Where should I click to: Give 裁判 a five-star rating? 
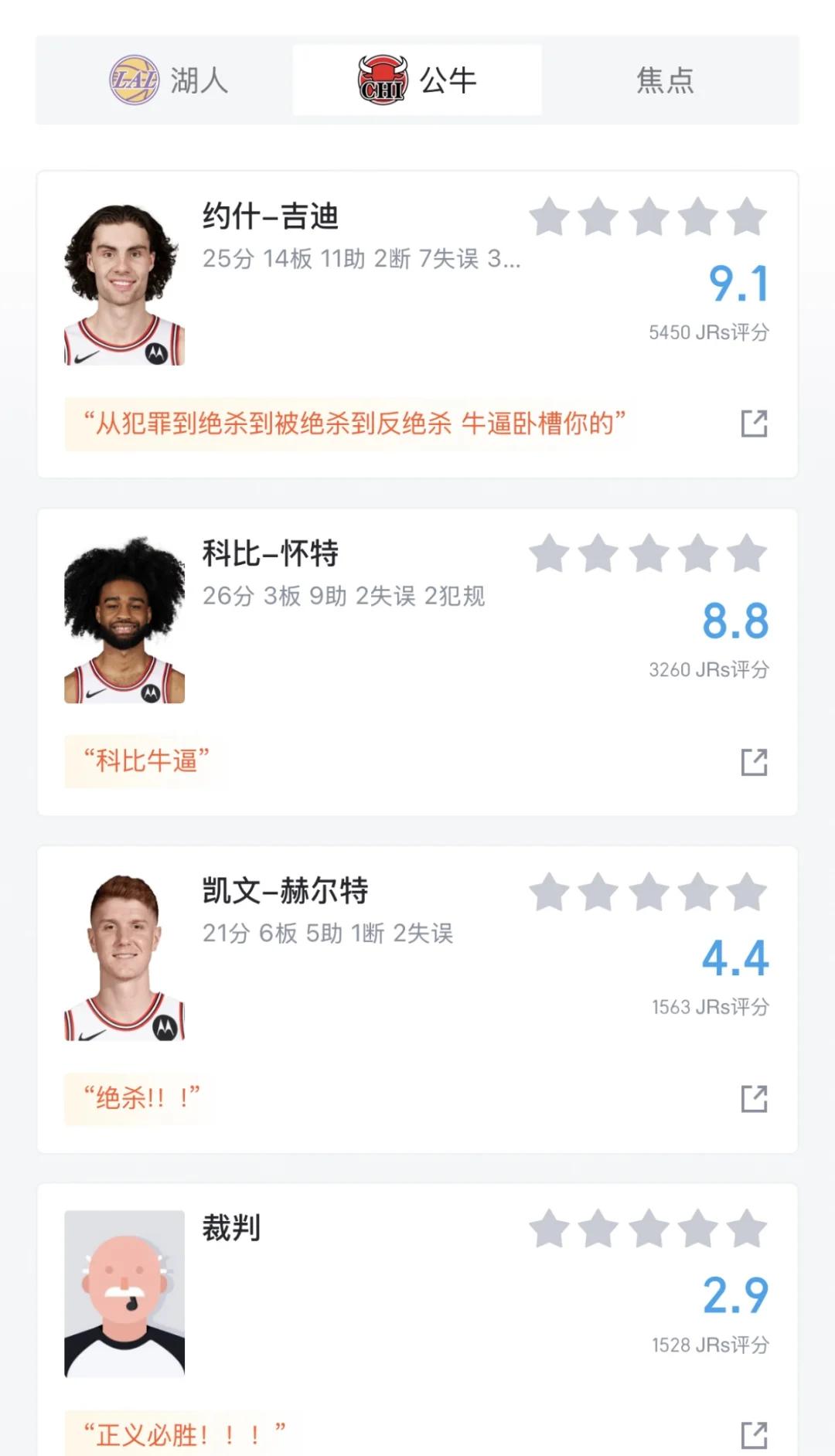pos(747,1229)
